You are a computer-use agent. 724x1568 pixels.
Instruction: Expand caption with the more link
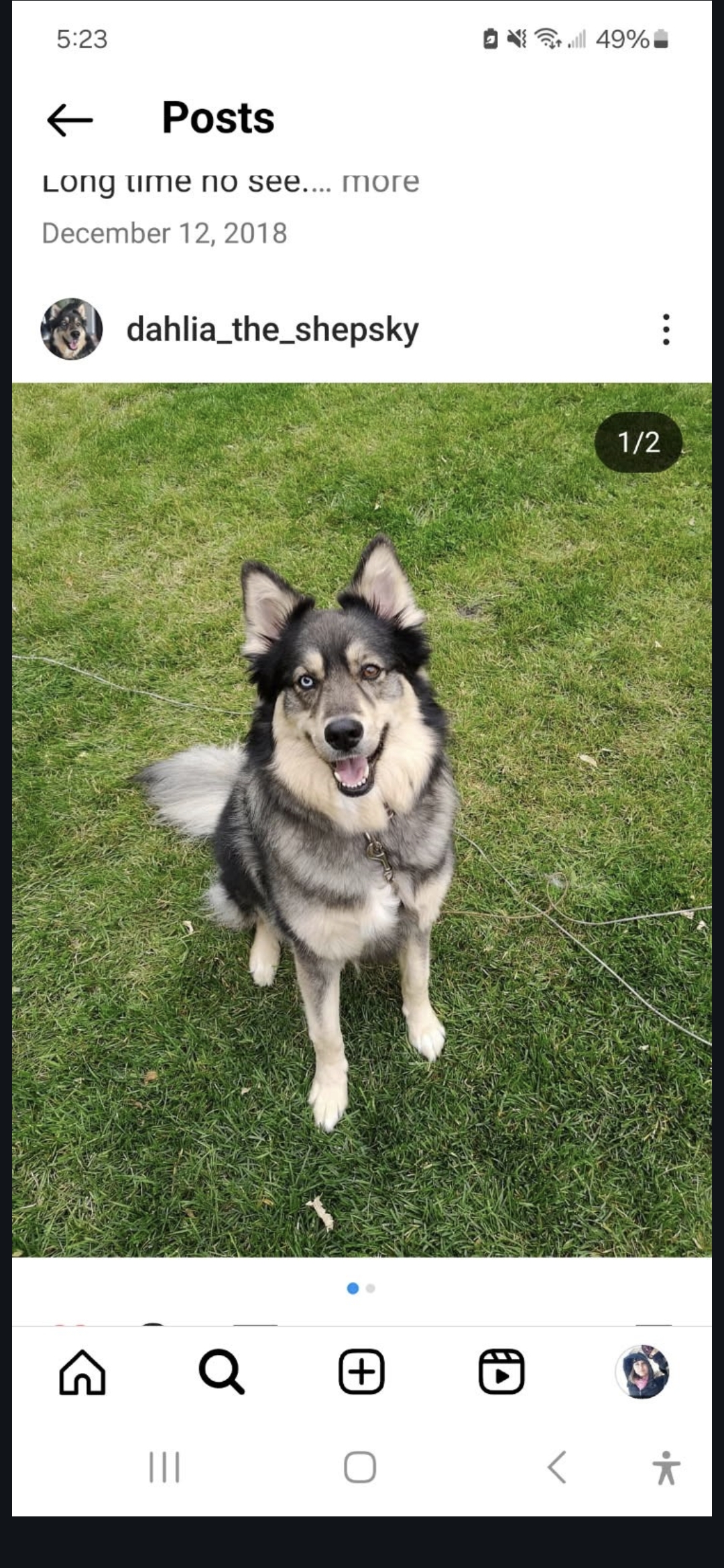pyautogui.click(x=380, y=182)
